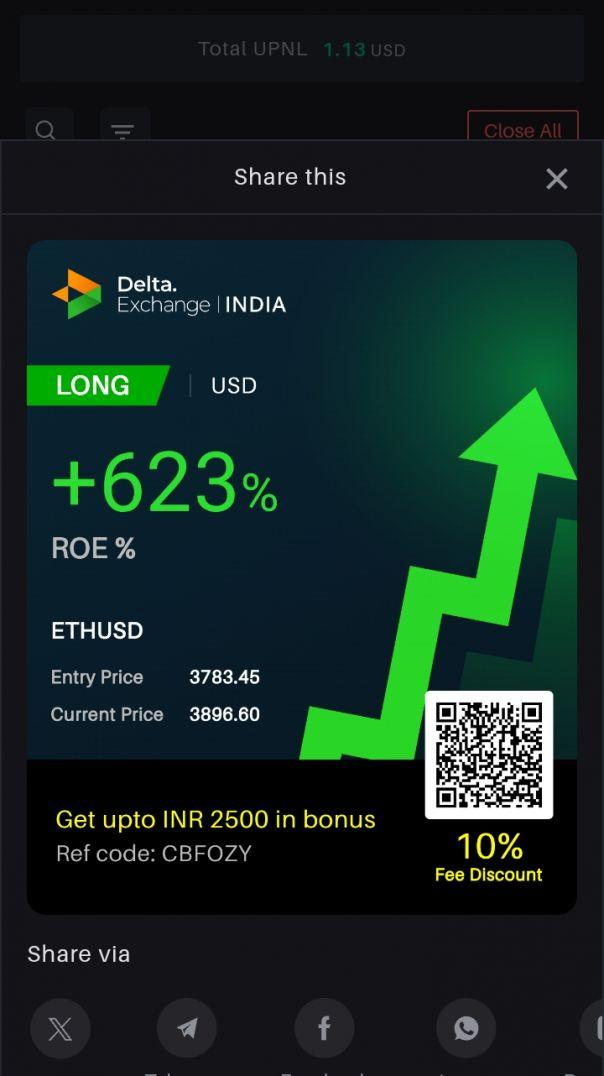Share the card via Telegram
The image size is (604, 1076).
[187, 1028]
